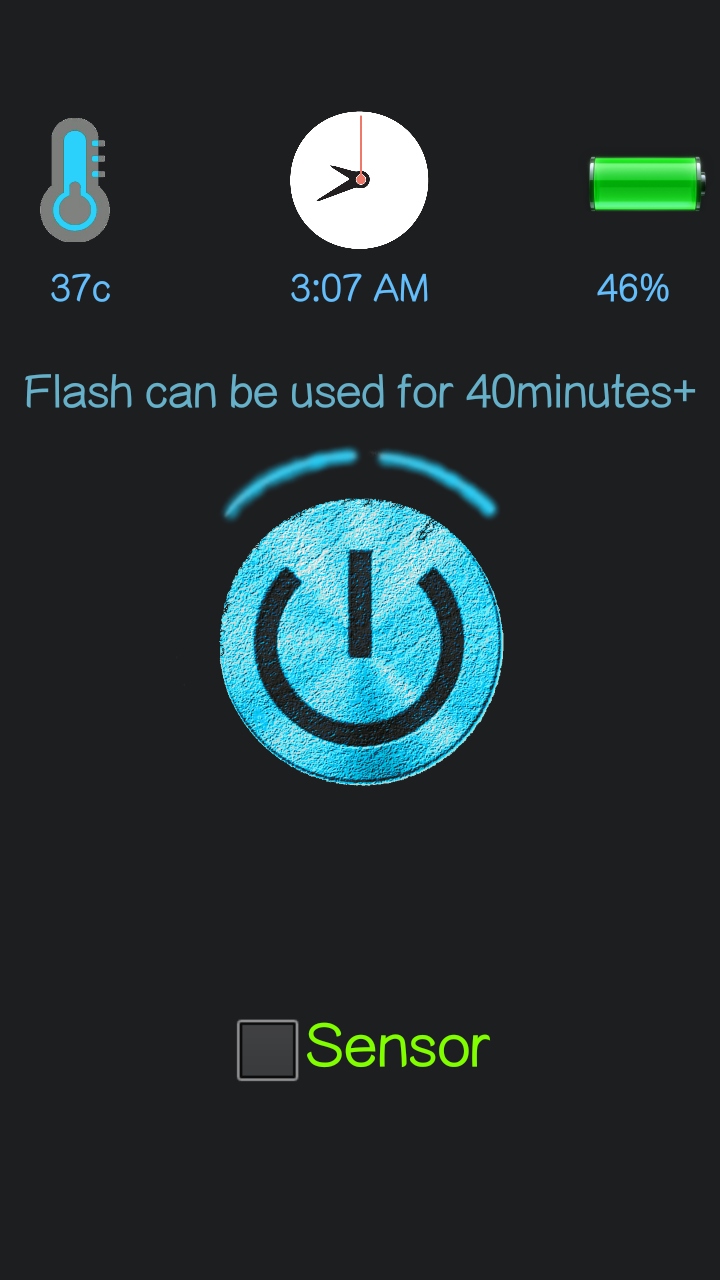Click the green battery icon
The width and height of the screenshot is (720, 1280).
coord(645,186)
